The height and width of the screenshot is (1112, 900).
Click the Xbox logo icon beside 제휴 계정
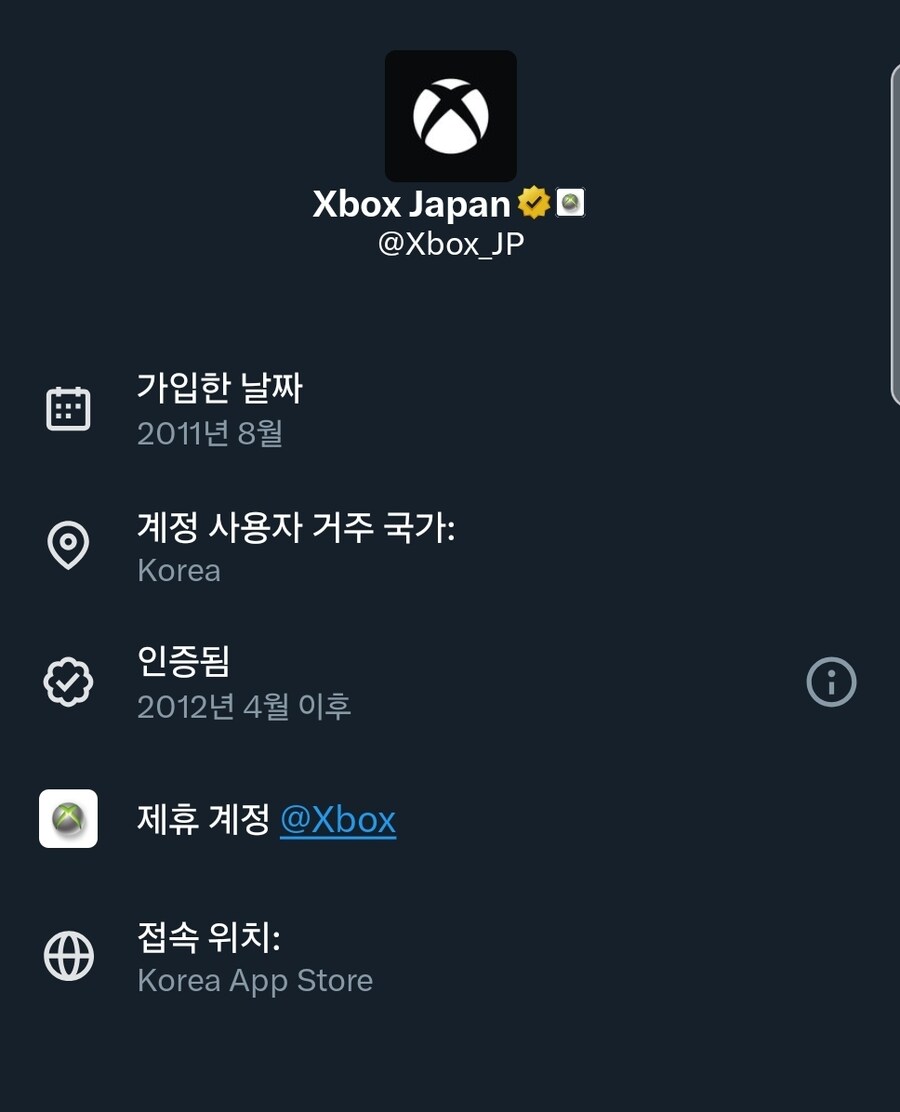coord(68,819)
